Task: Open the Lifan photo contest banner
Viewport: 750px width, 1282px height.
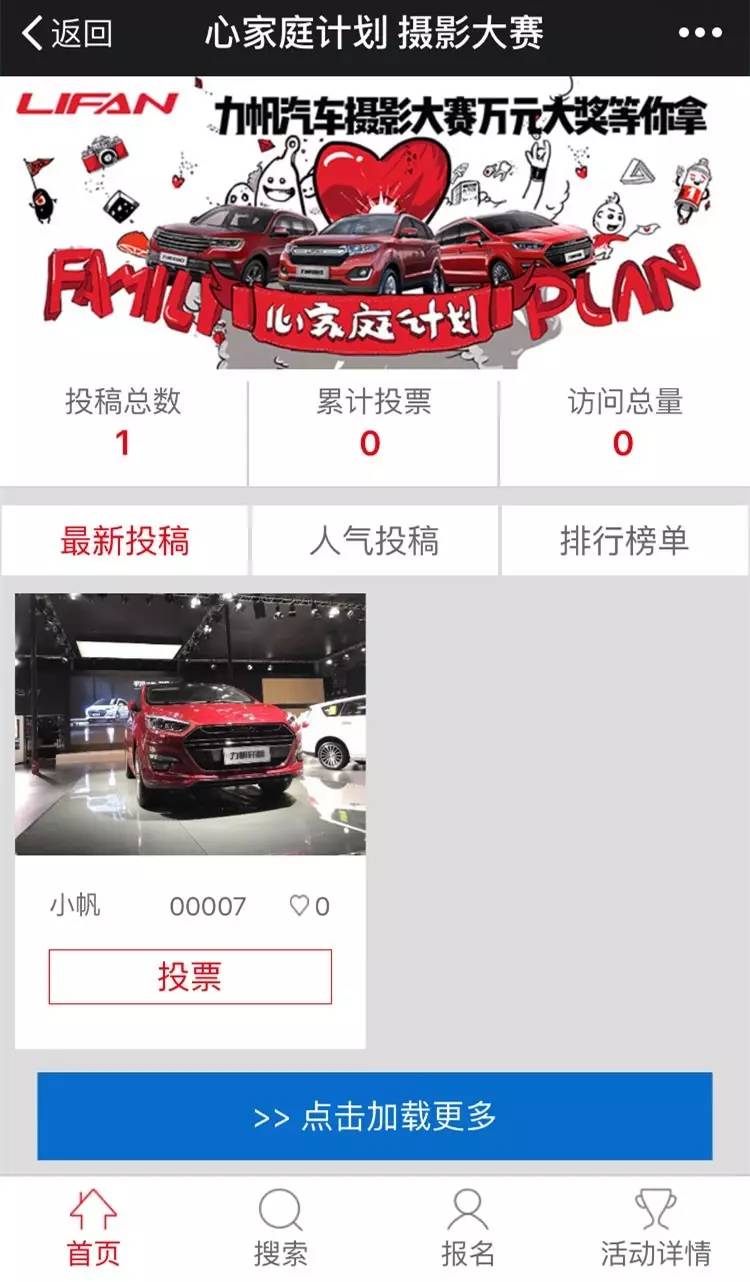Action: (x=374, y=225)
